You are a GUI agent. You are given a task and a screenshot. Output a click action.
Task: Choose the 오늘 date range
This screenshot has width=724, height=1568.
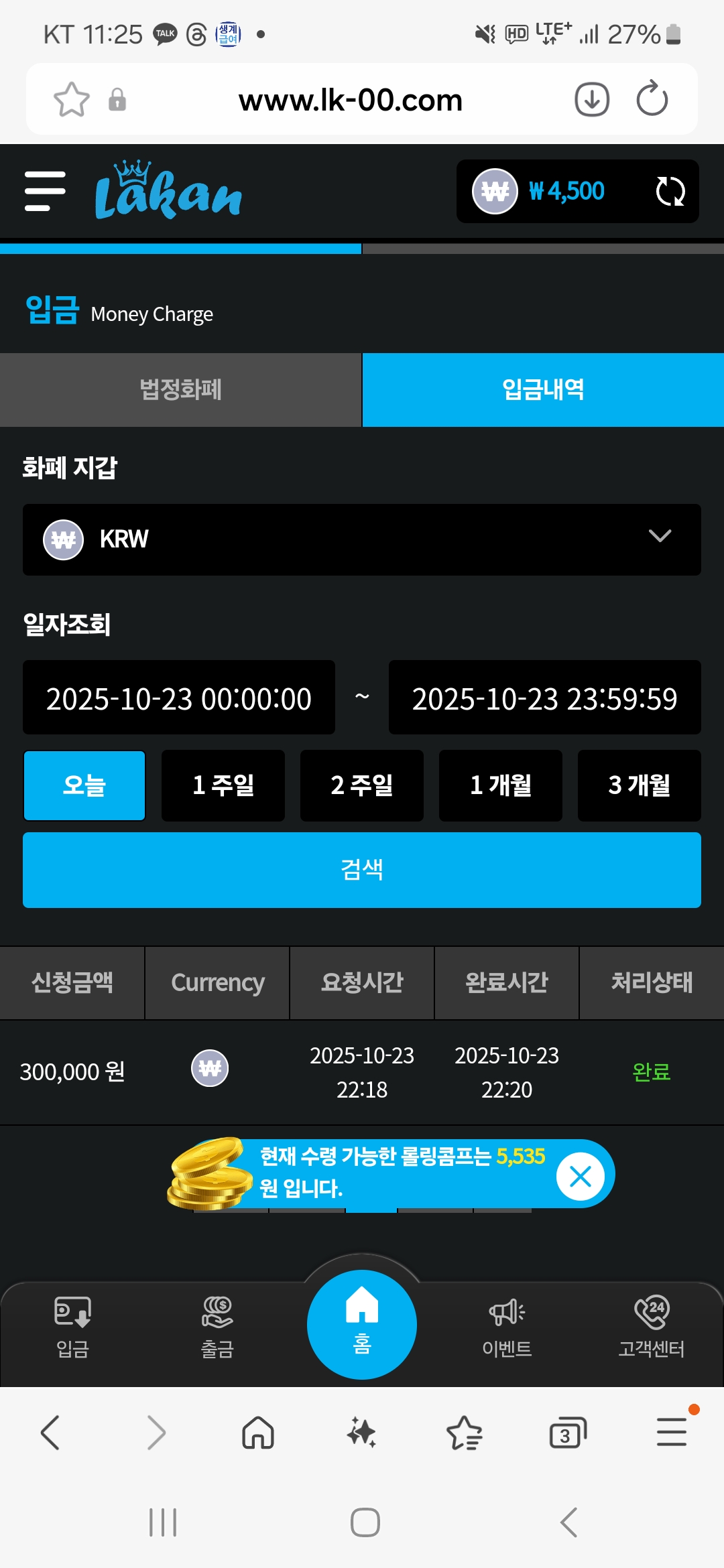point(84,785)
